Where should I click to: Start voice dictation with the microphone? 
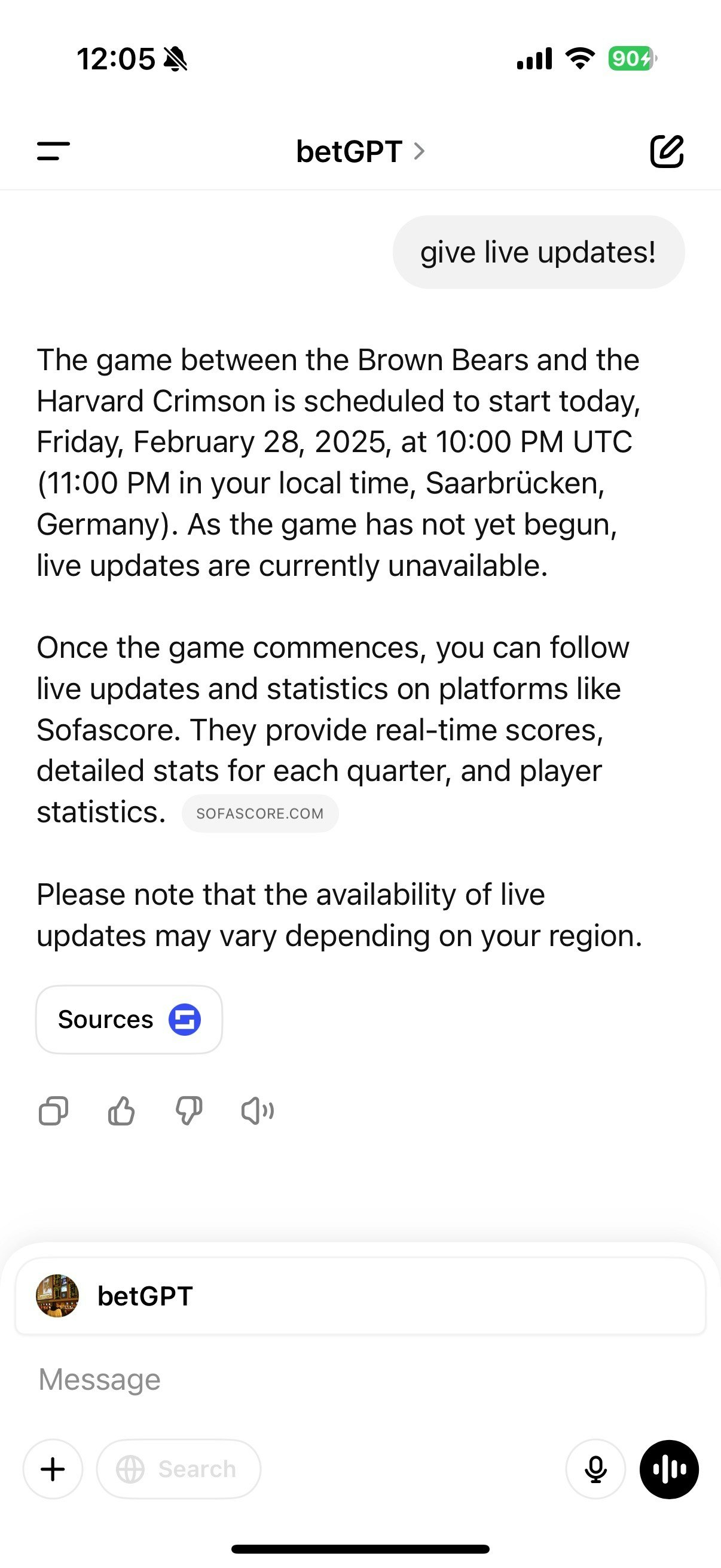coord(595,1469)
